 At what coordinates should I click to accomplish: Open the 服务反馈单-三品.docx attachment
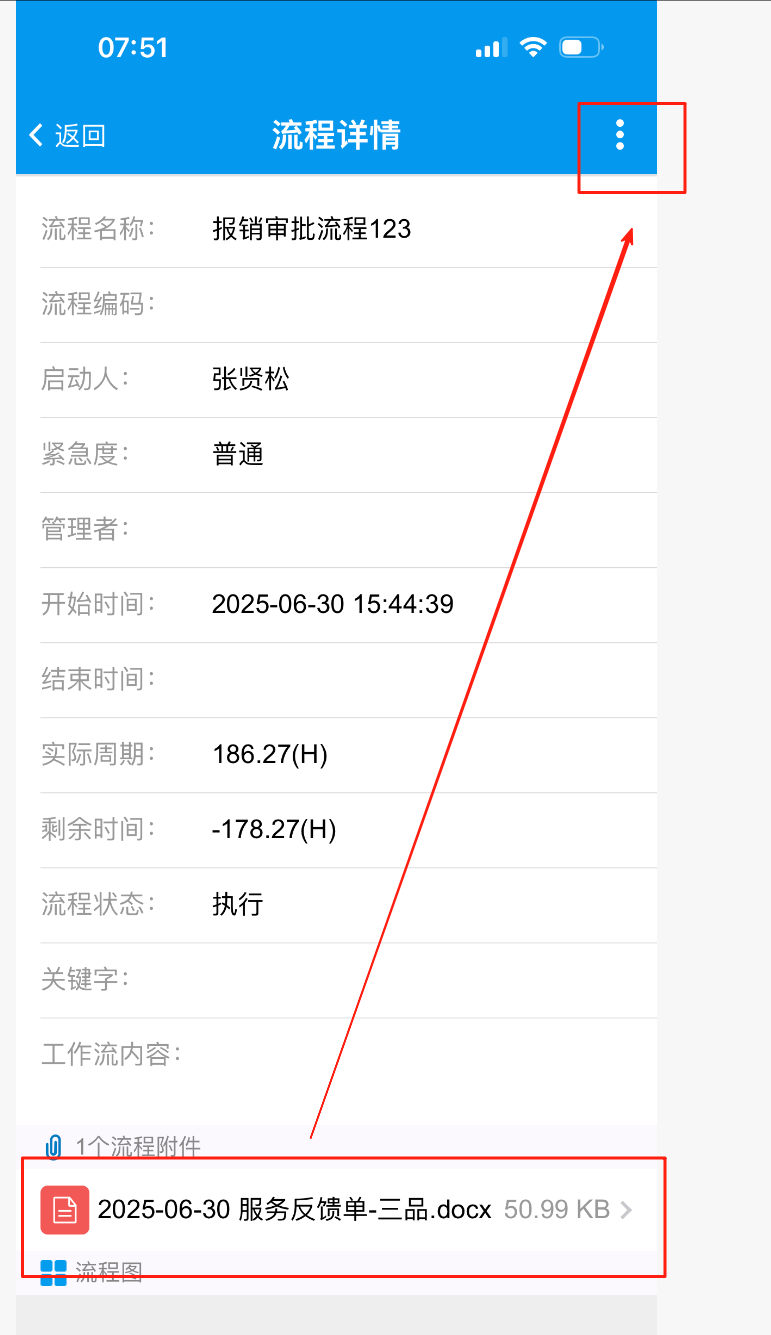coord(337,1210)
